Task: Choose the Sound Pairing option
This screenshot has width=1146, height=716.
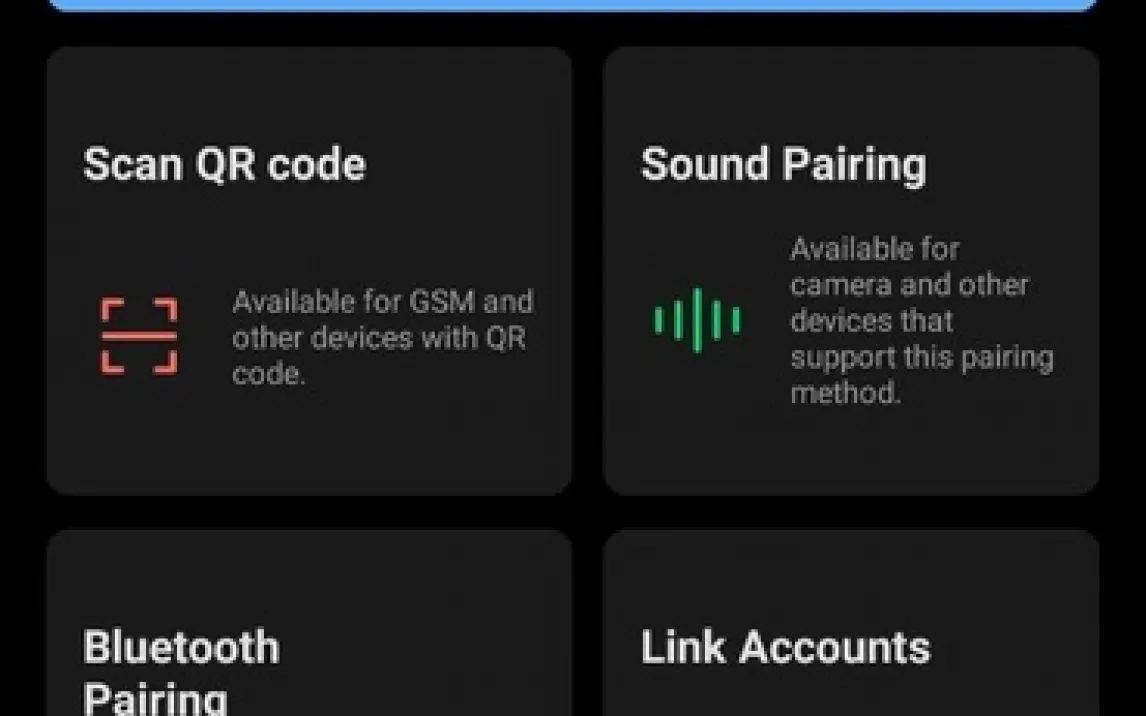Action: (x=851, y=270)
